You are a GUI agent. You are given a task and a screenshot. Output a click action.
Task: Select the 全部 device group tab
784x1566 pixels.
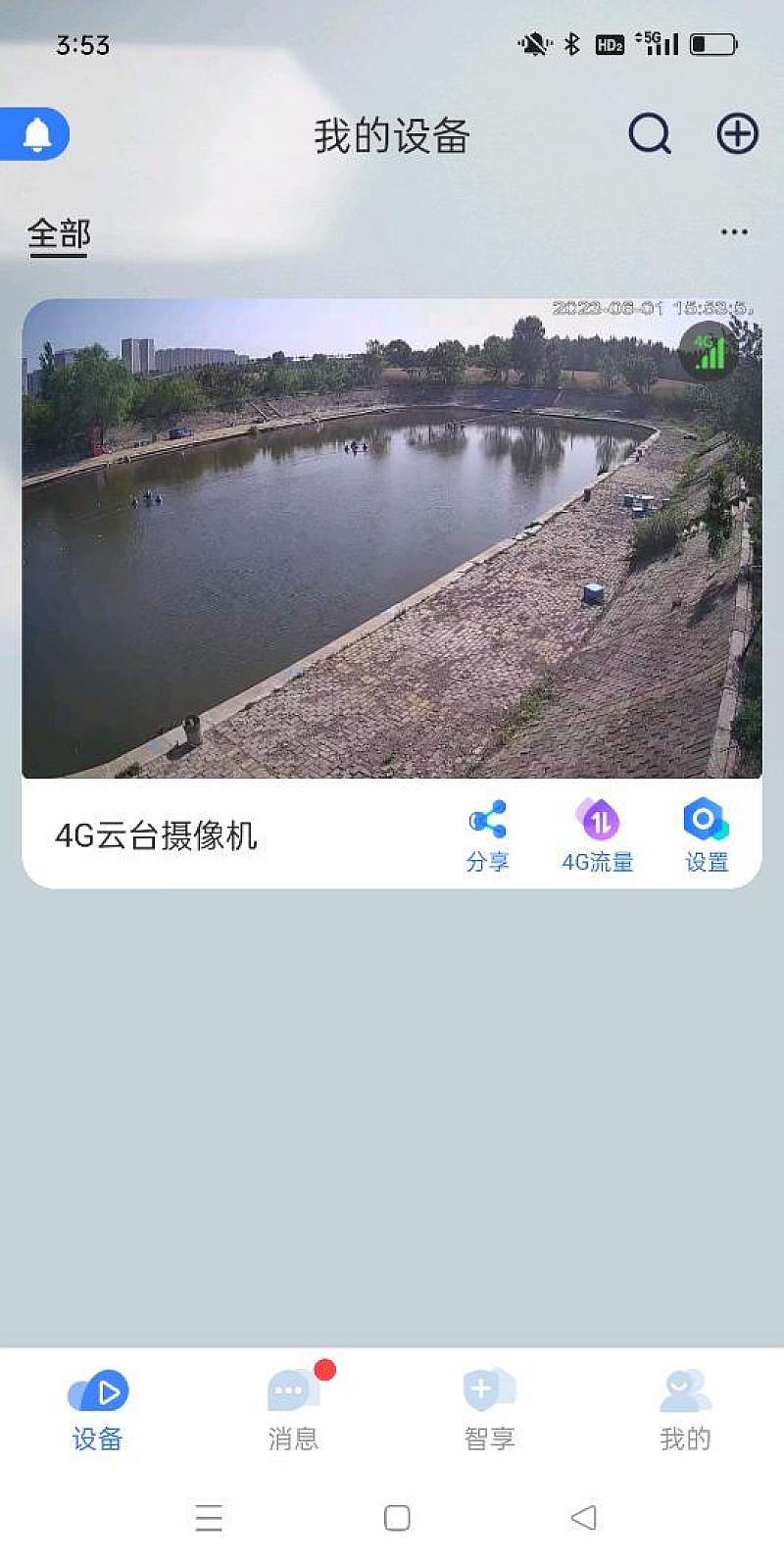coord(59,234)
